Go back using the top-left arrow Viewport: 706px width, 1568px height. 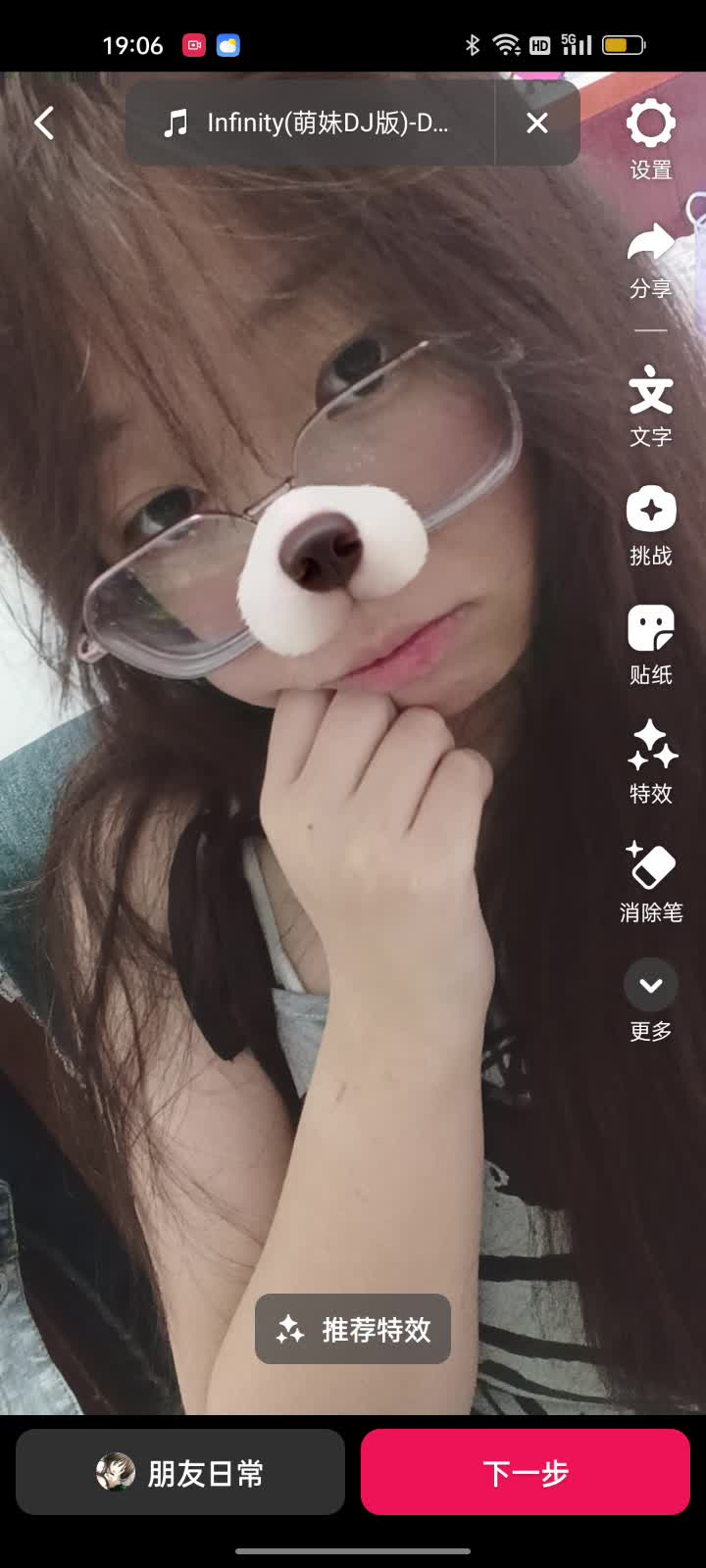coord(44,123)
